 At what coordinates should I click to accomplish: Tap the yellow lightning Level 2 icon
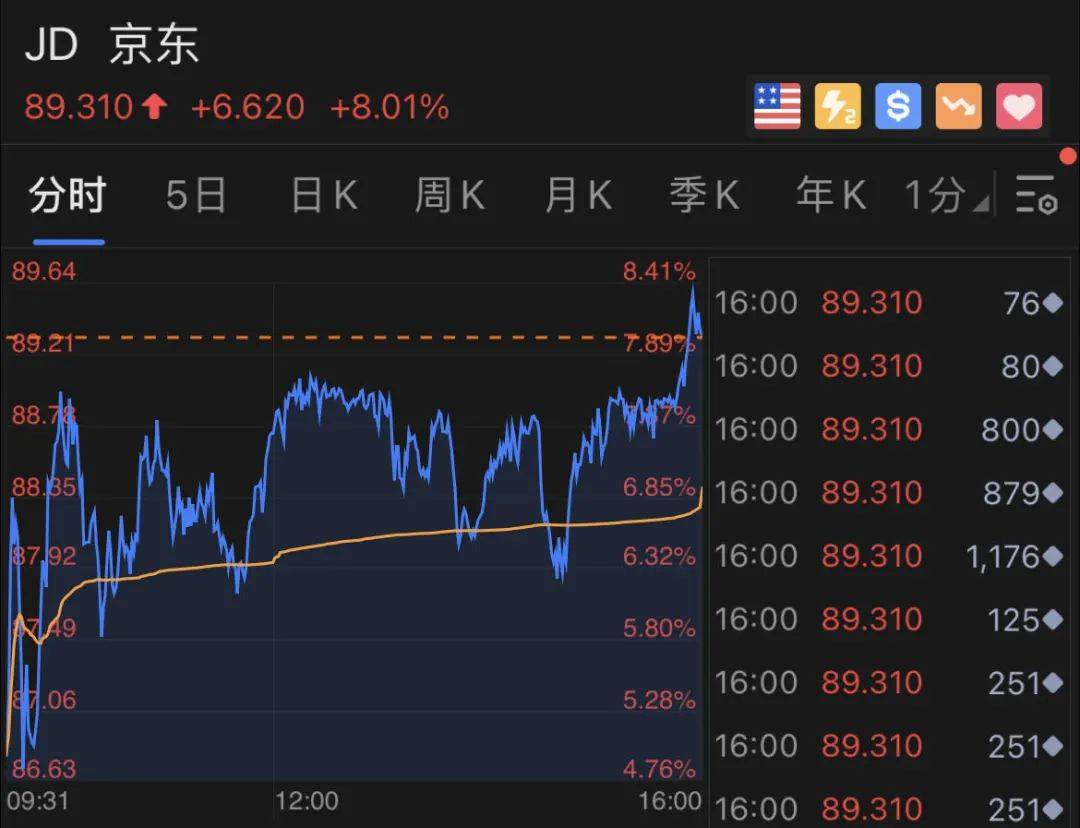[x=837, y=106]
